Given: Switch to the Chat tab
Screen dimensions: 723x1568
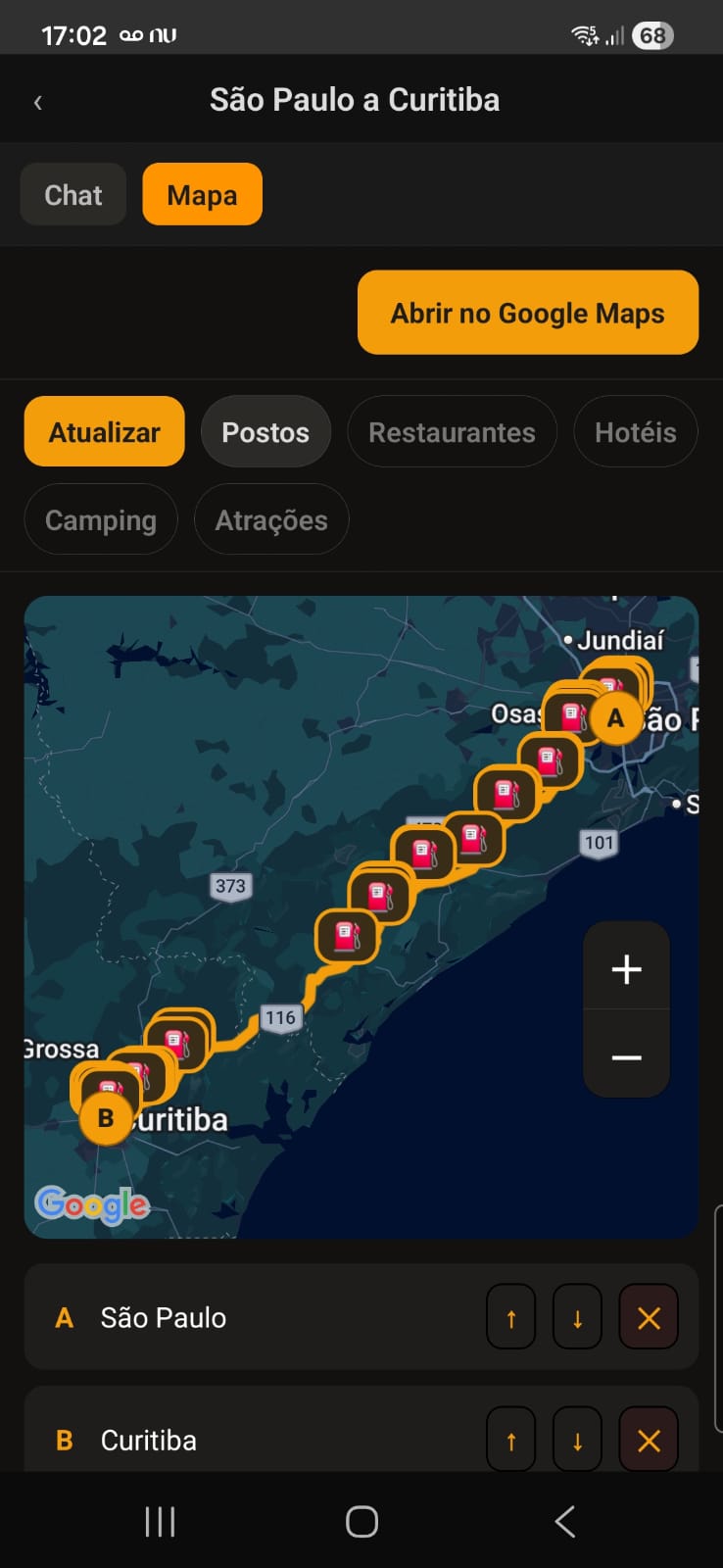Looking at the screenshot, I should (73, 195).
